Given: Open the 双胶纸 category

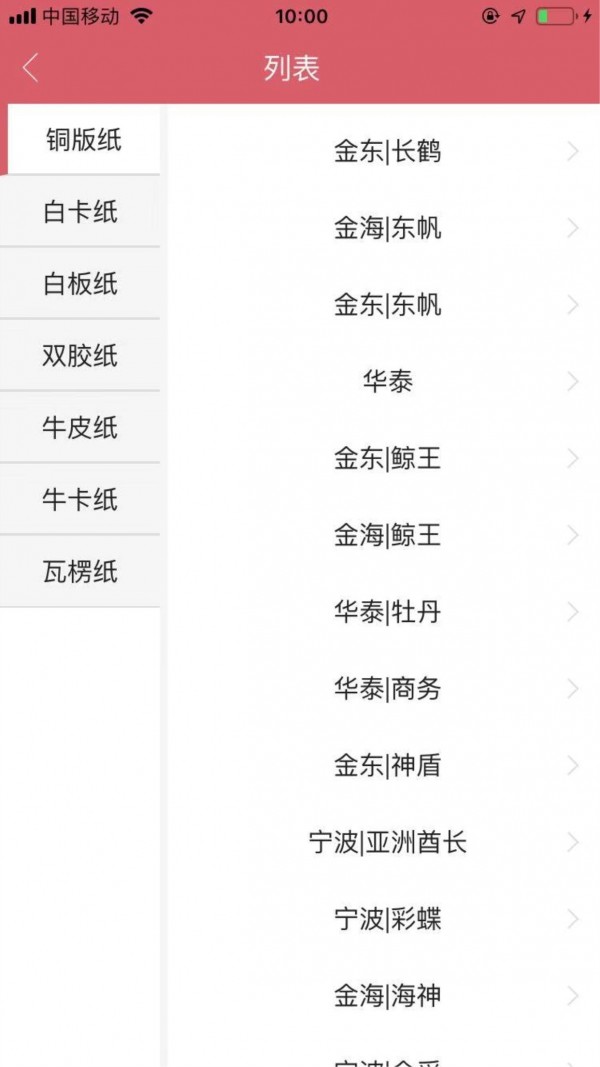Looking at the screenshot, I should 80,356.
